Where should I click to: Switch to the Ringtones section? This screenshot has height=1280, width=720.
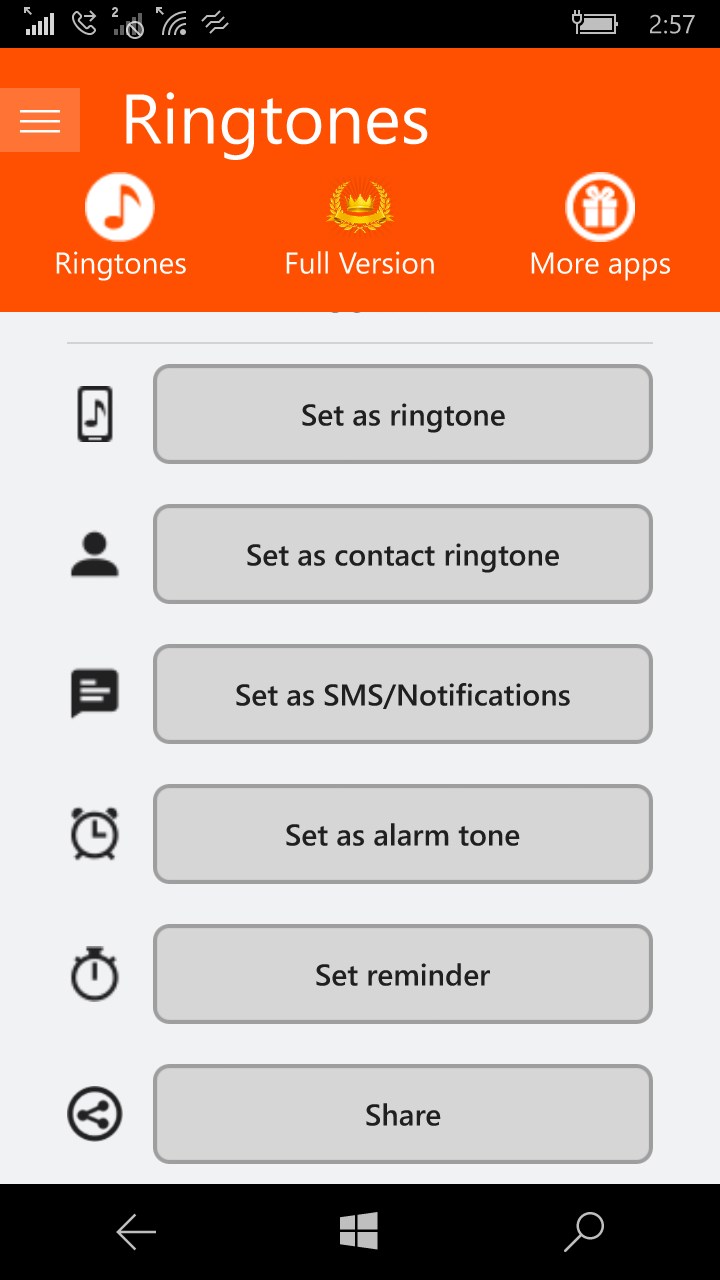pyautogui.click(x=120, y=227)
